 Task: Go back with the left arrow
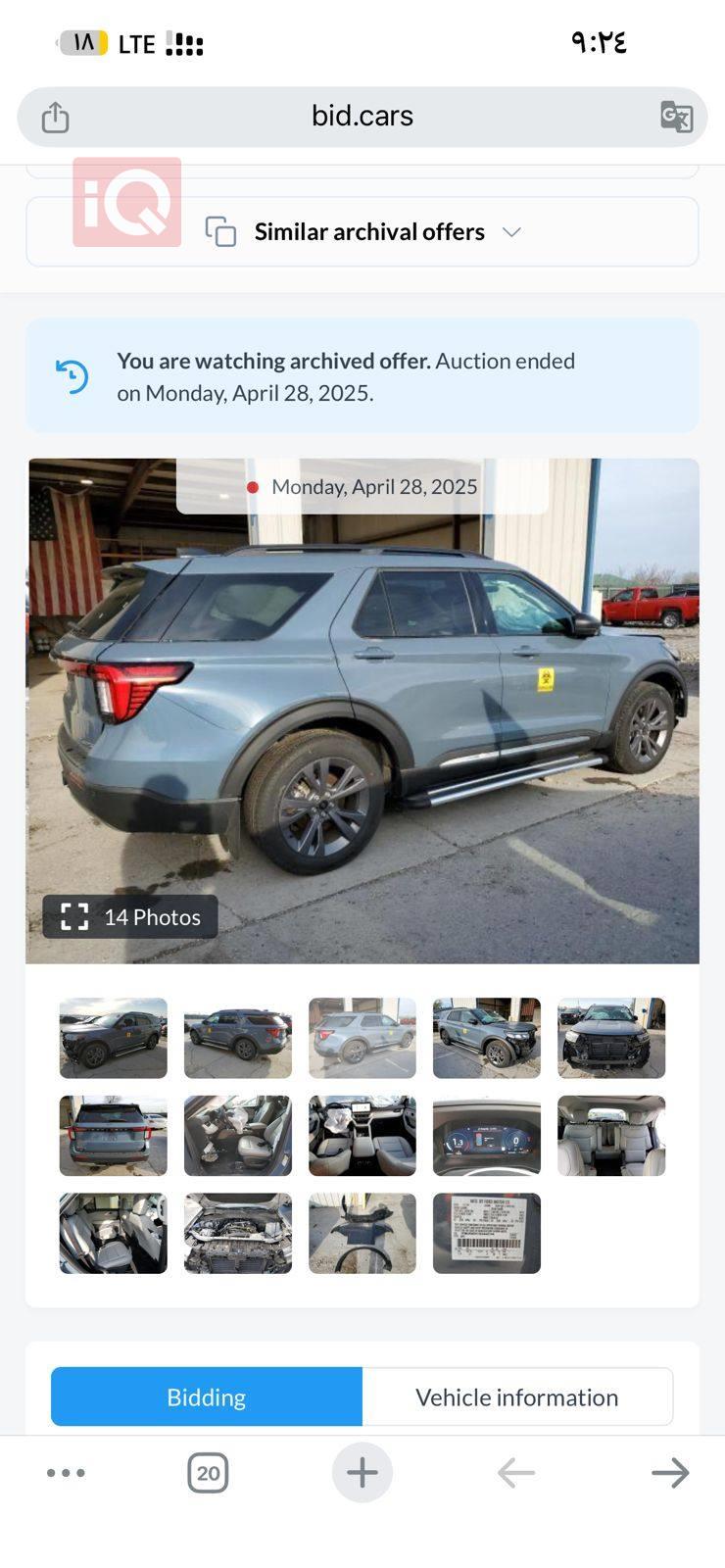tap(516, 1473)
